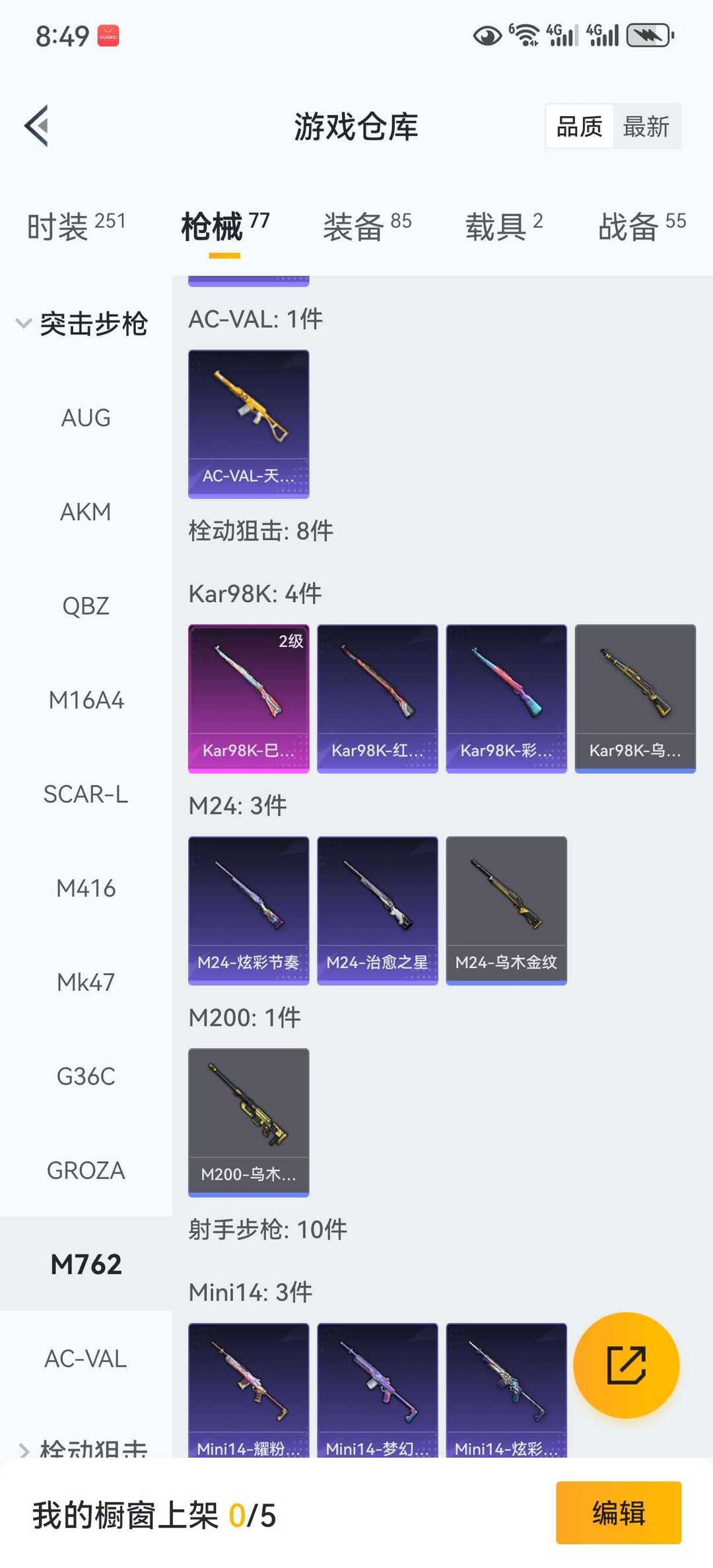Switch to the 时装 tab
The width and height of the screenshot is (713, 1568).
77,226
